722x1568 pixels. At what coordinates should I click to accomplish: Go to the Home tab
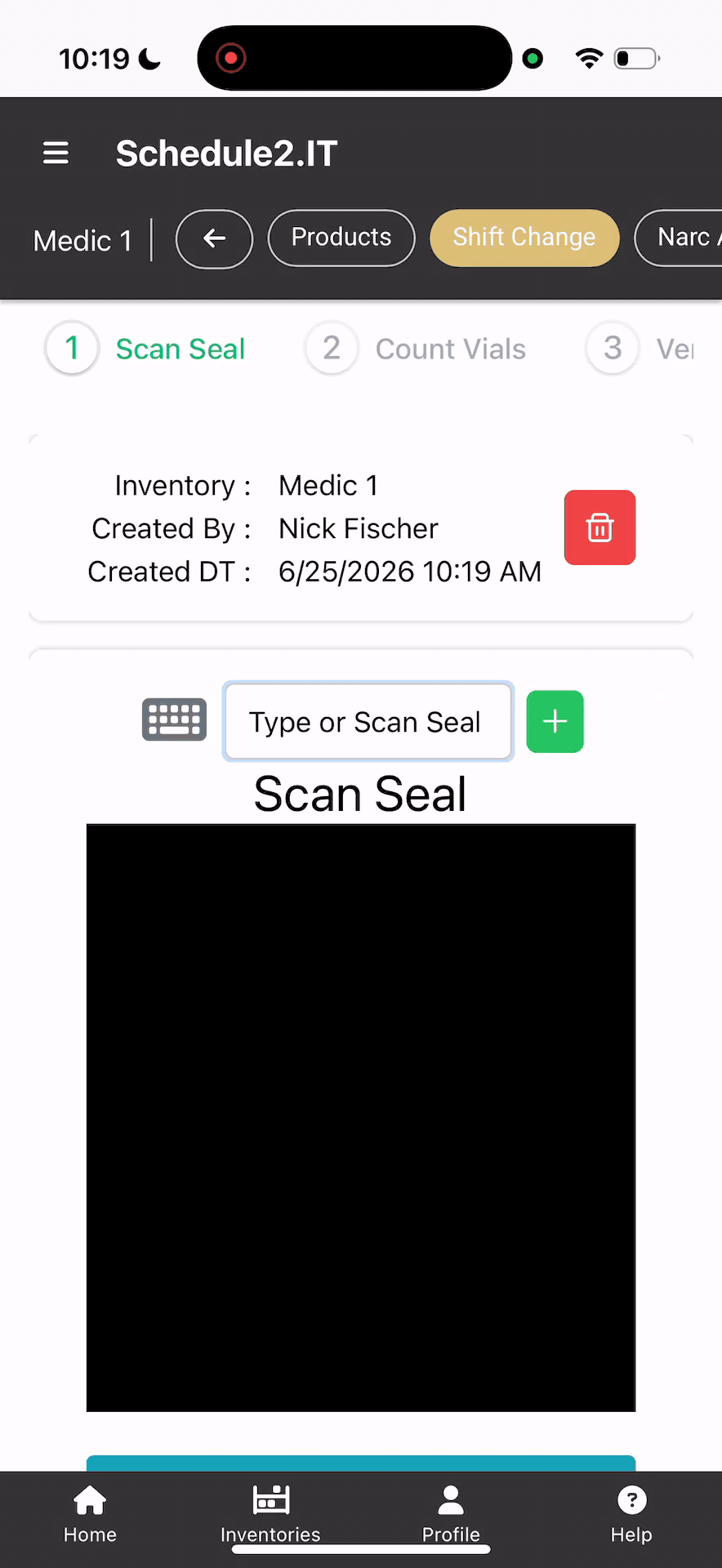point(90,1514)
